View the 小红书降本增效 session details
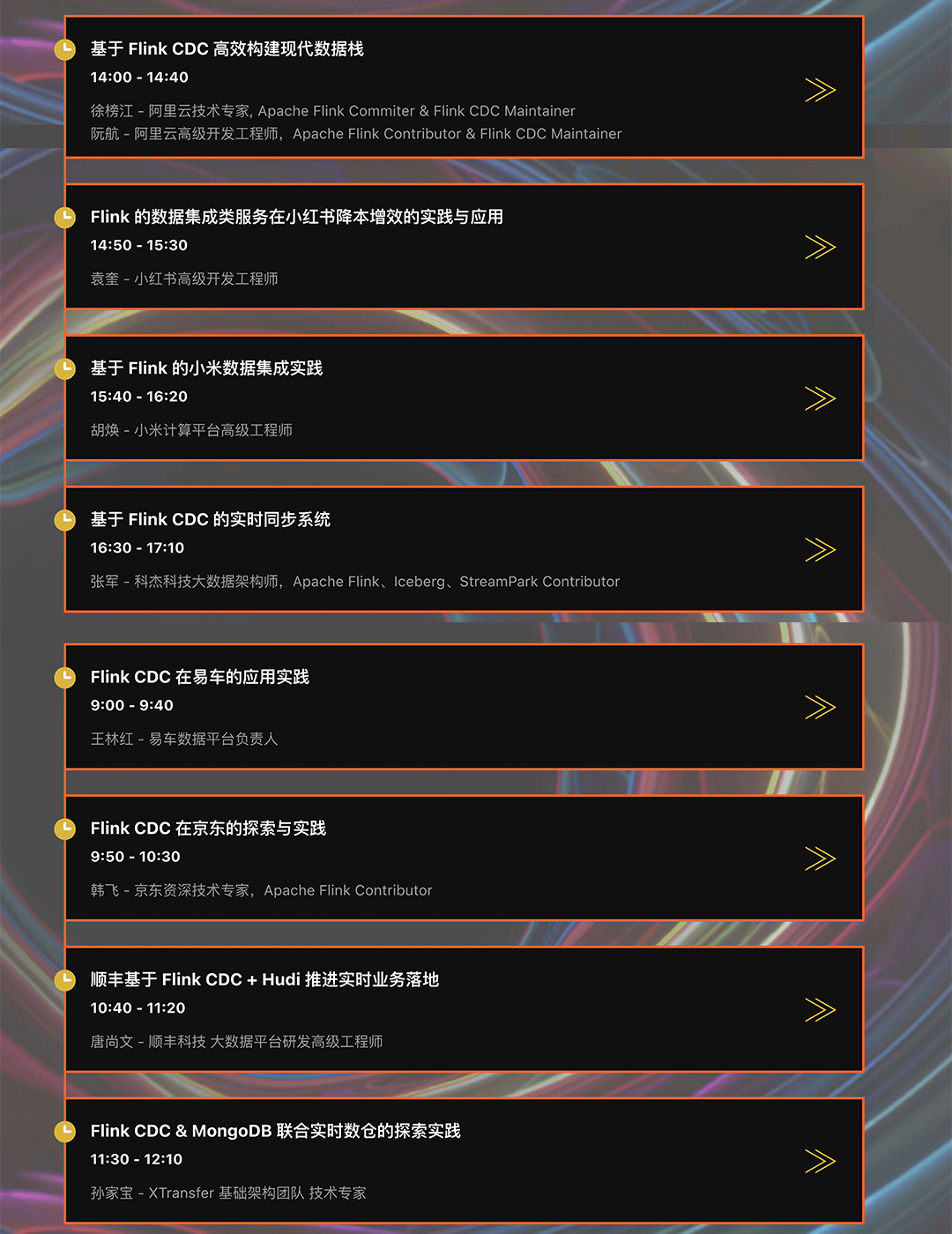The width and height of the screenshot is (952, 1234). pos(820,247)
